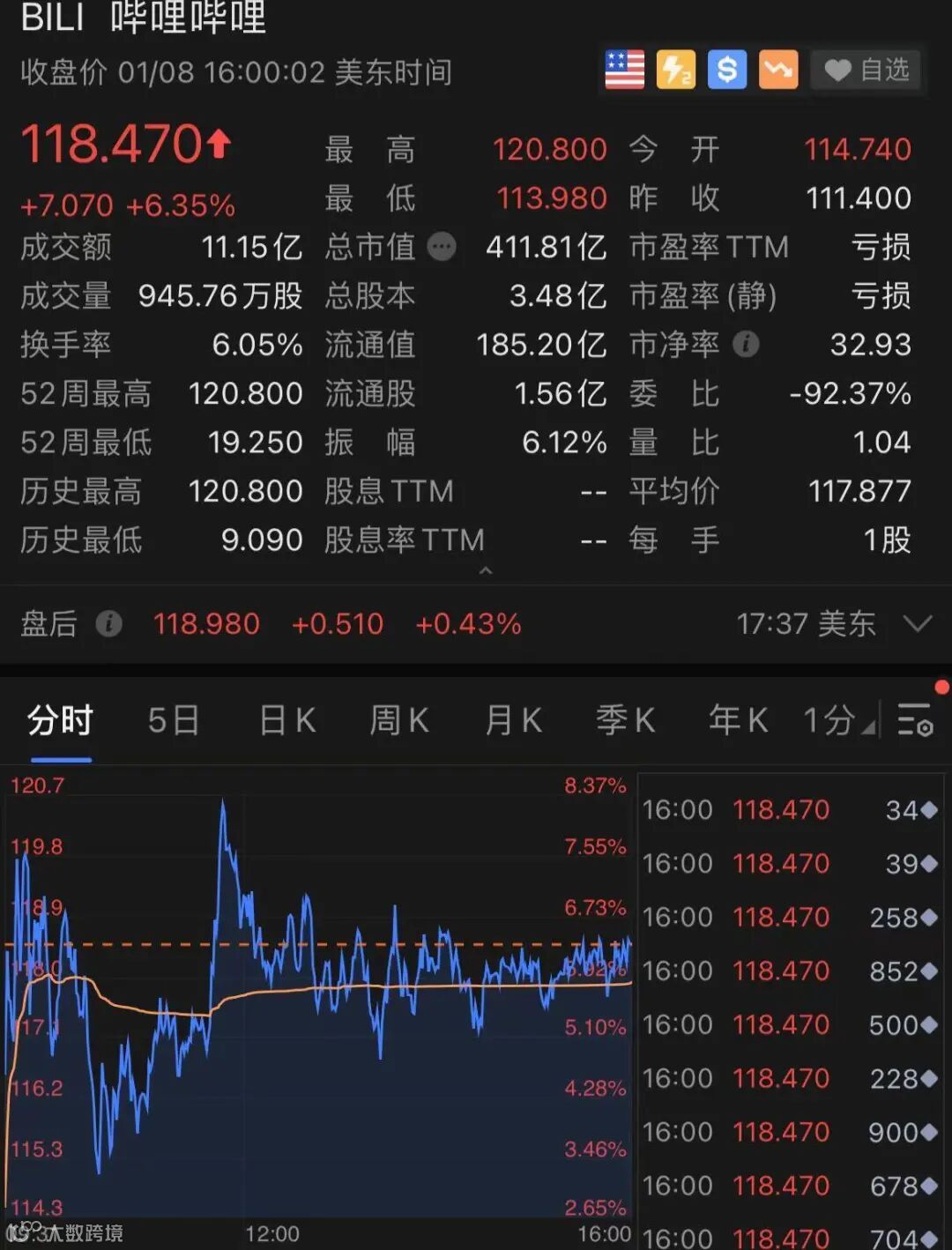Open the 盘后 info tooltip
Viewport: 952px width, 1250px height.
tap(108, 624)
